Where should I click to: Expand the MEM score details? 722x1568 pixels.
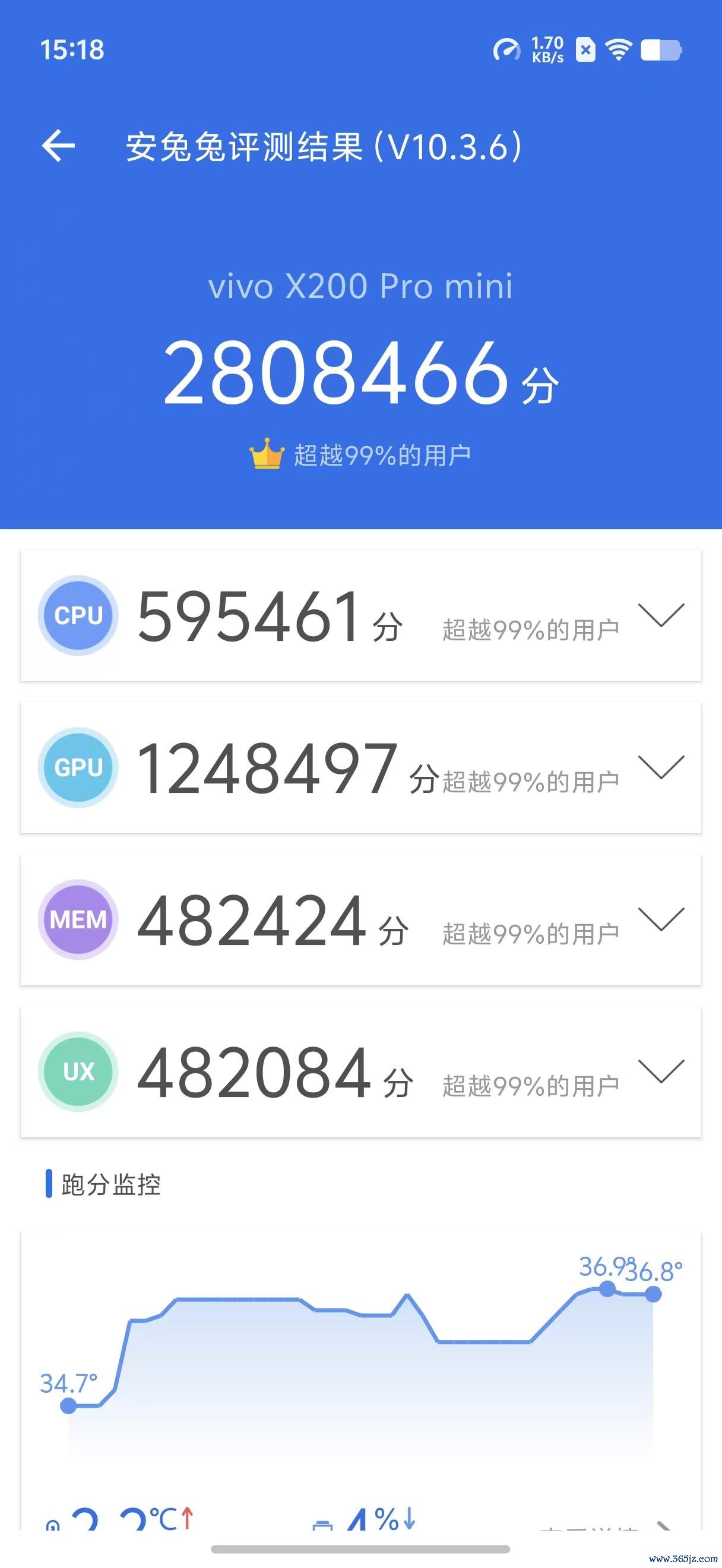pyautogui.click(x=661, y=919)
